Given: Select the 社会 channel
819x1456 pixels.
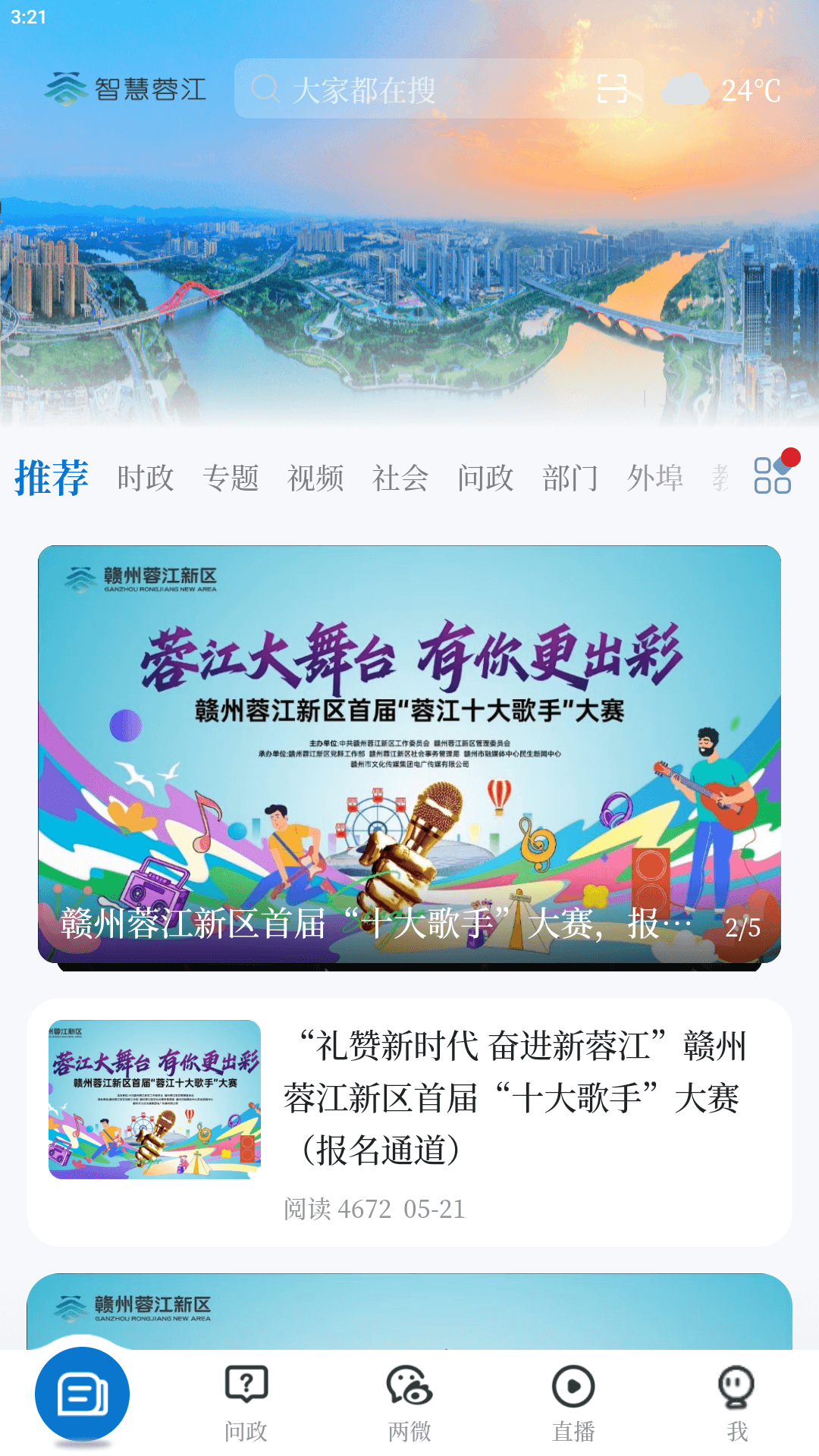Looking at the screenshot, I should 400,479.
